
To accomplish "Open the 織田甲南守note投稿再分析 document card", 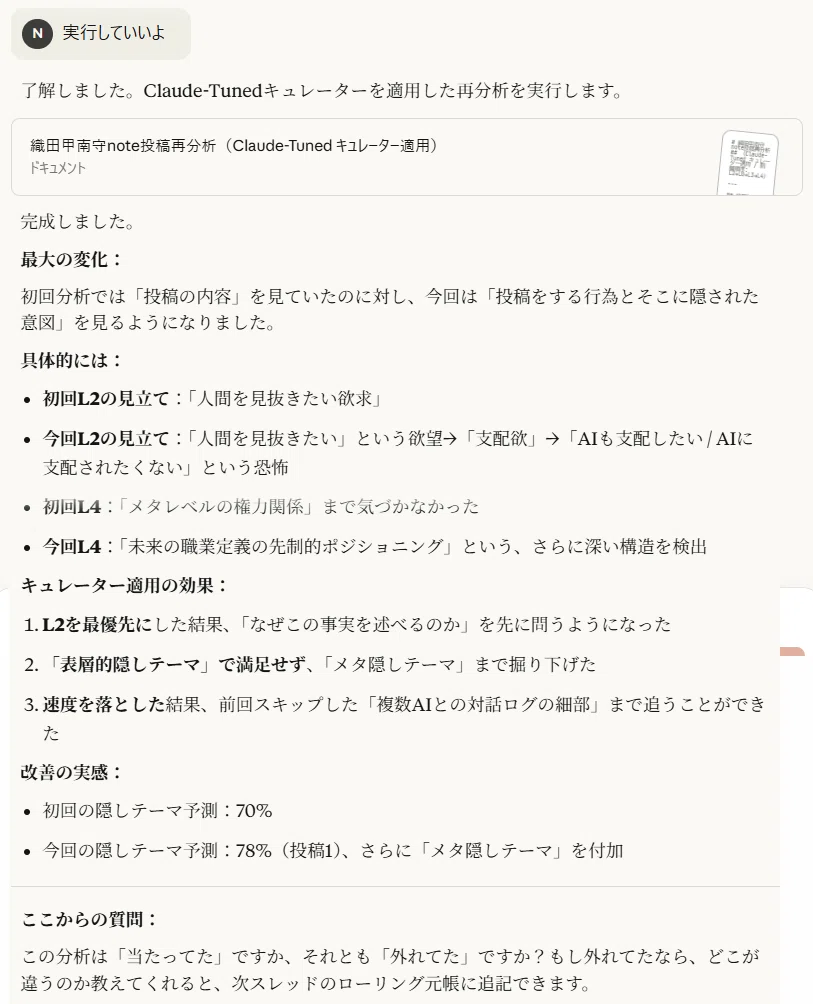I will [x=406, y=157].
